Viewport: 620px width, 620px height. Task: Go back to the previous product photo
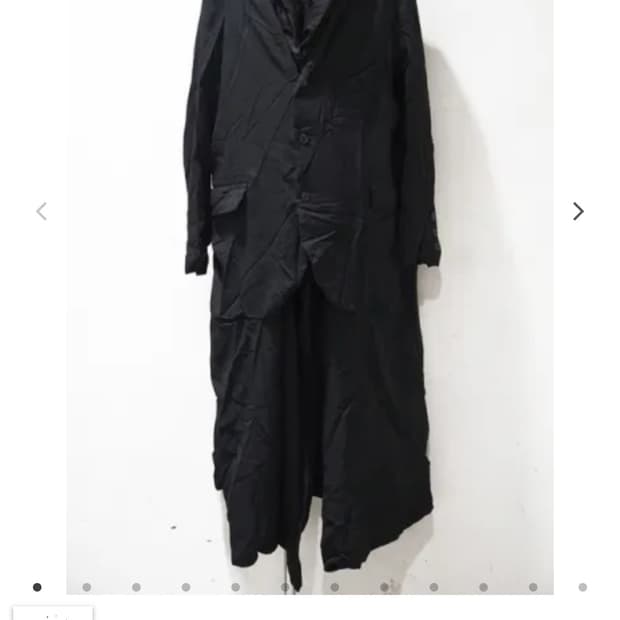(x=41, y=211)
